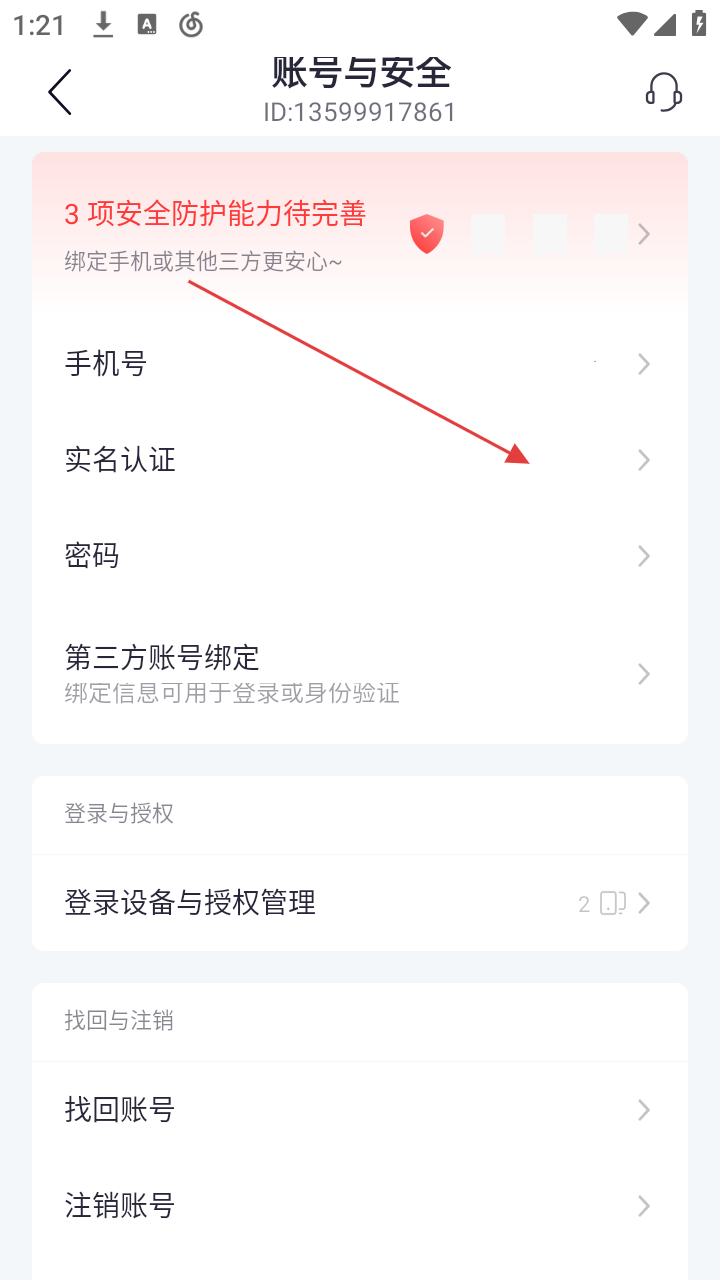Open customer service headset icon
Image resolution: width=720 pixels, height=1280 pixels.
663,92
